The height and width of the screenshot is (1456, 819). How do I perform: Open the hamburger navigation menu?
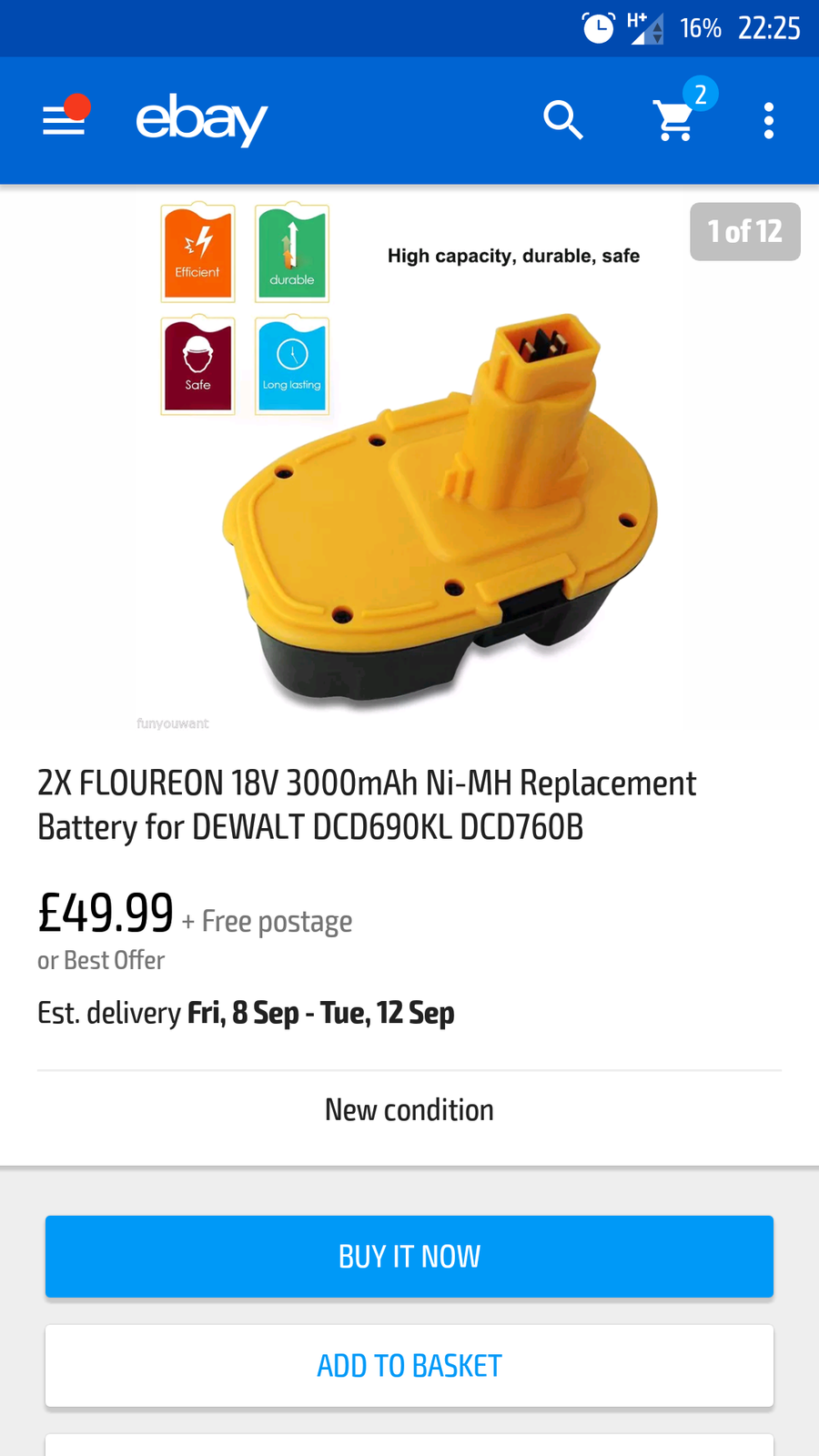tap(64, 120)
